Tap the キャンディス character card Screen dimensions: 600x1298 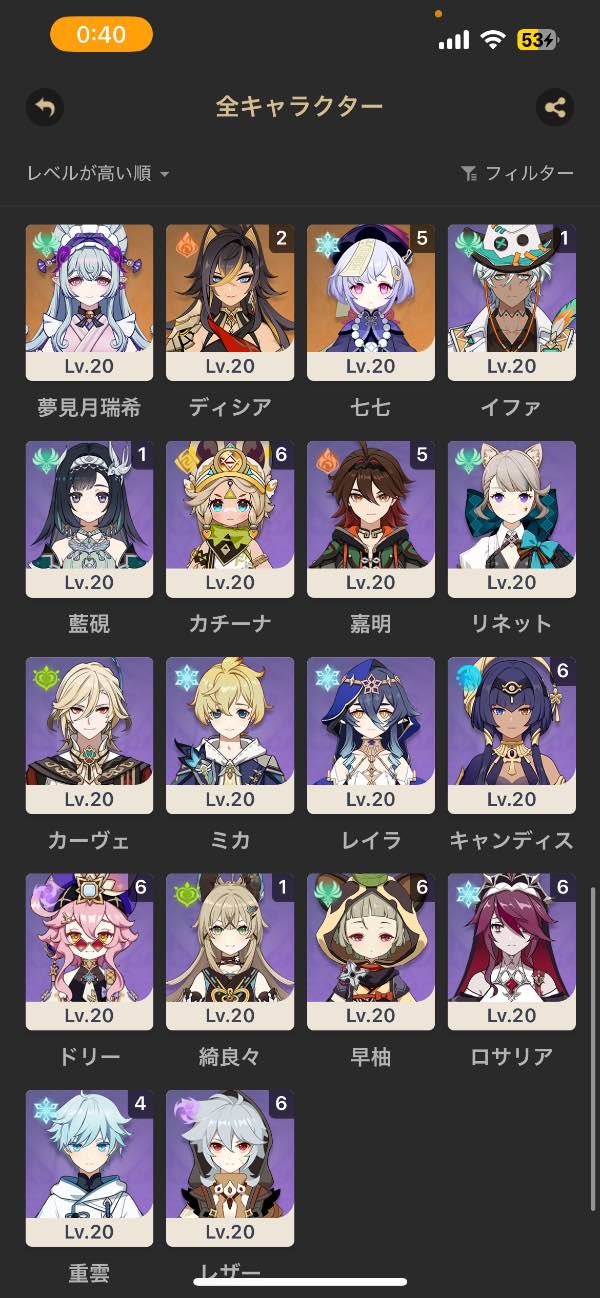click(x=512, y=735)
